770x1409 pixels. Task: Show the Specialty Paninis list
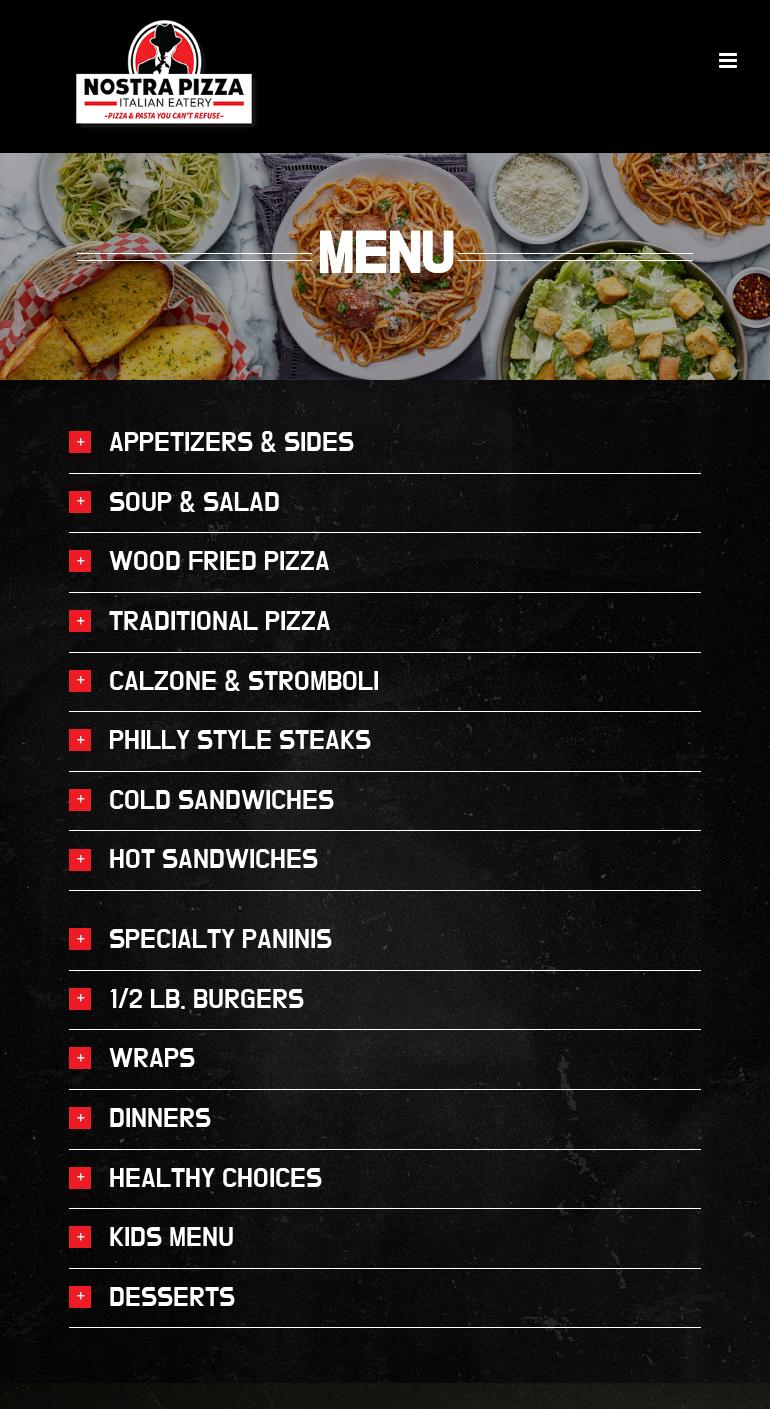[385, 939]
